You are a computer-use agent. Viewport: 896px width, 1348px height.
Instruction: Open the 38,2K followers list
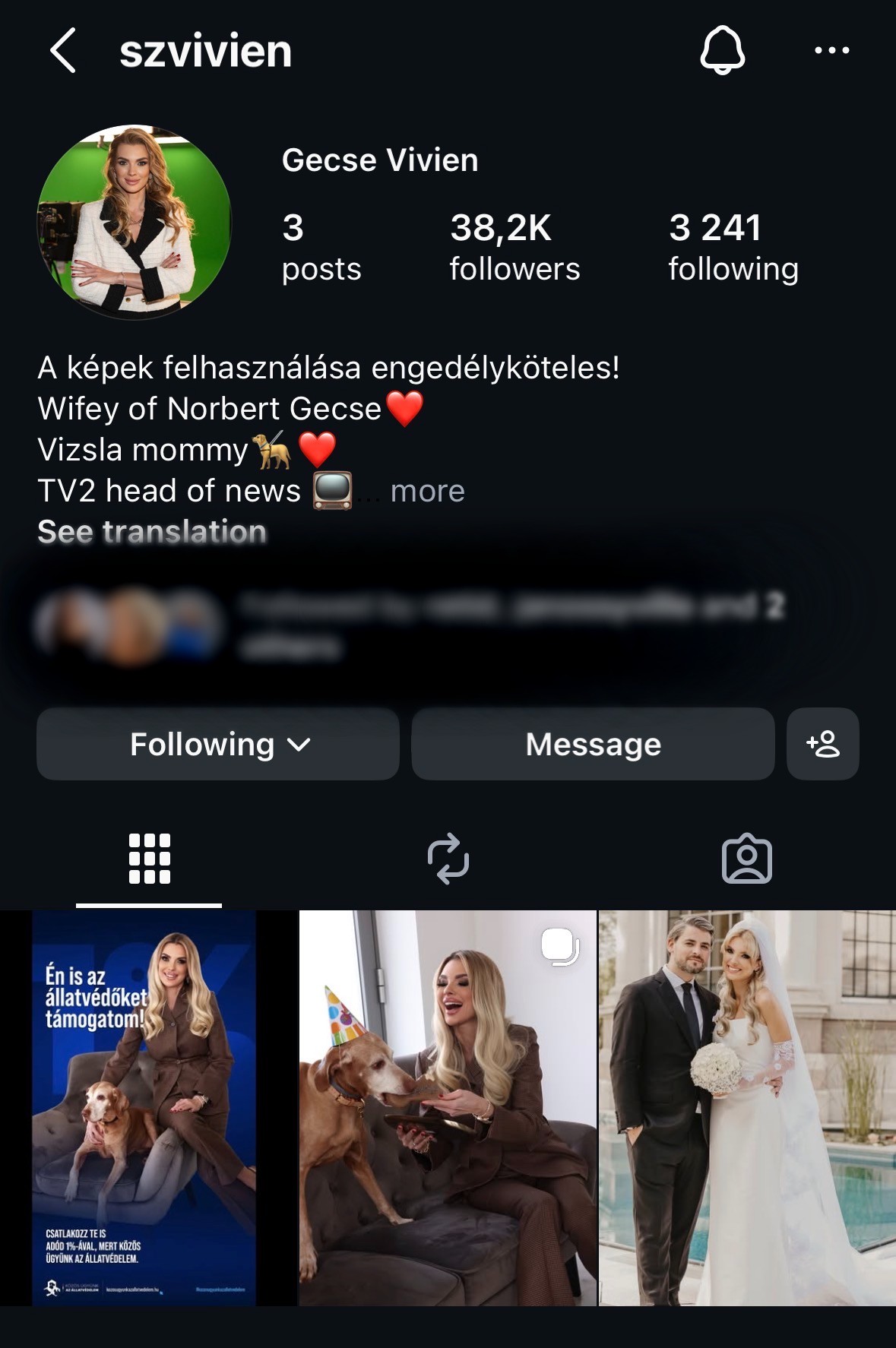[x=514, y=247]
